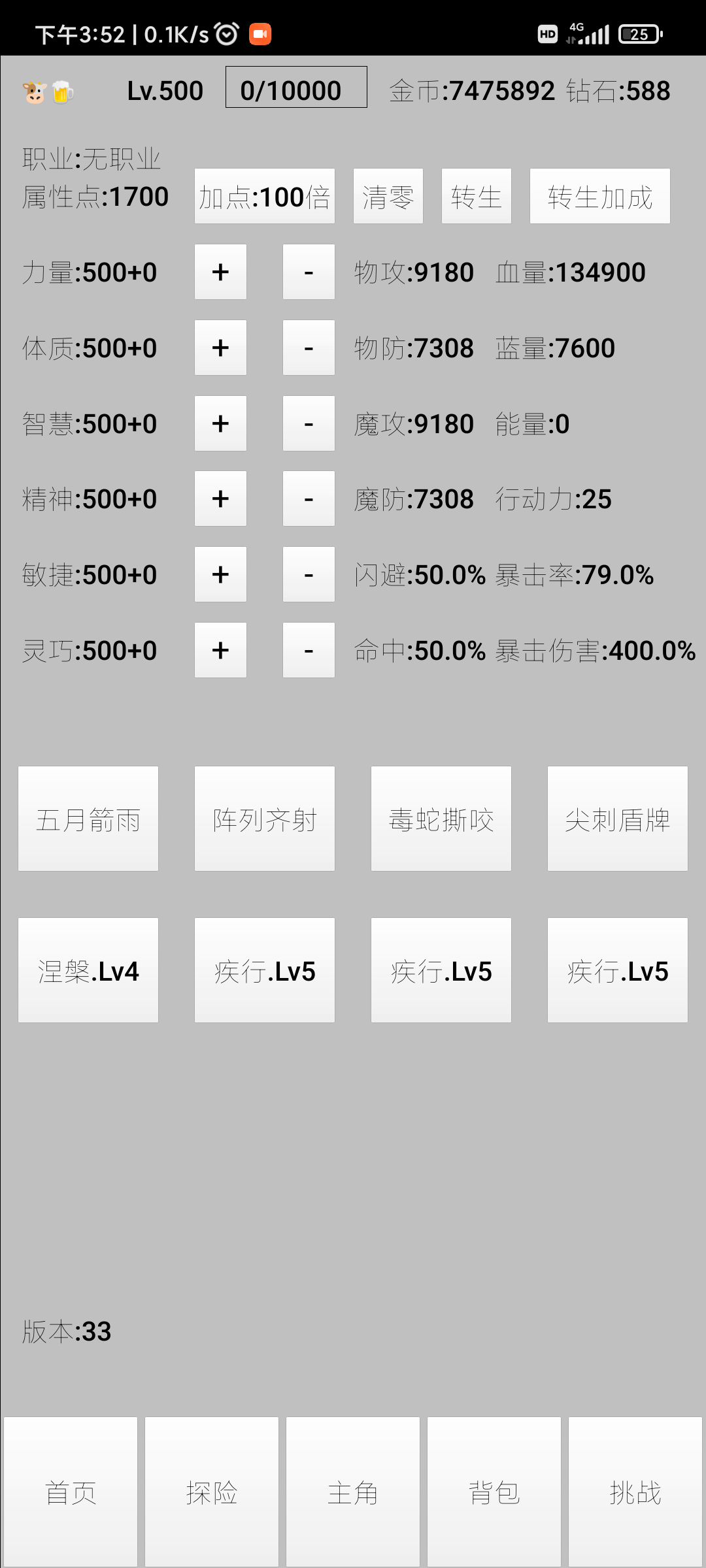The width and height of the screenshot is (706, 1568).
Task: Tap the 毒蛇撕咬 skill button
Action: pos(441,819)
